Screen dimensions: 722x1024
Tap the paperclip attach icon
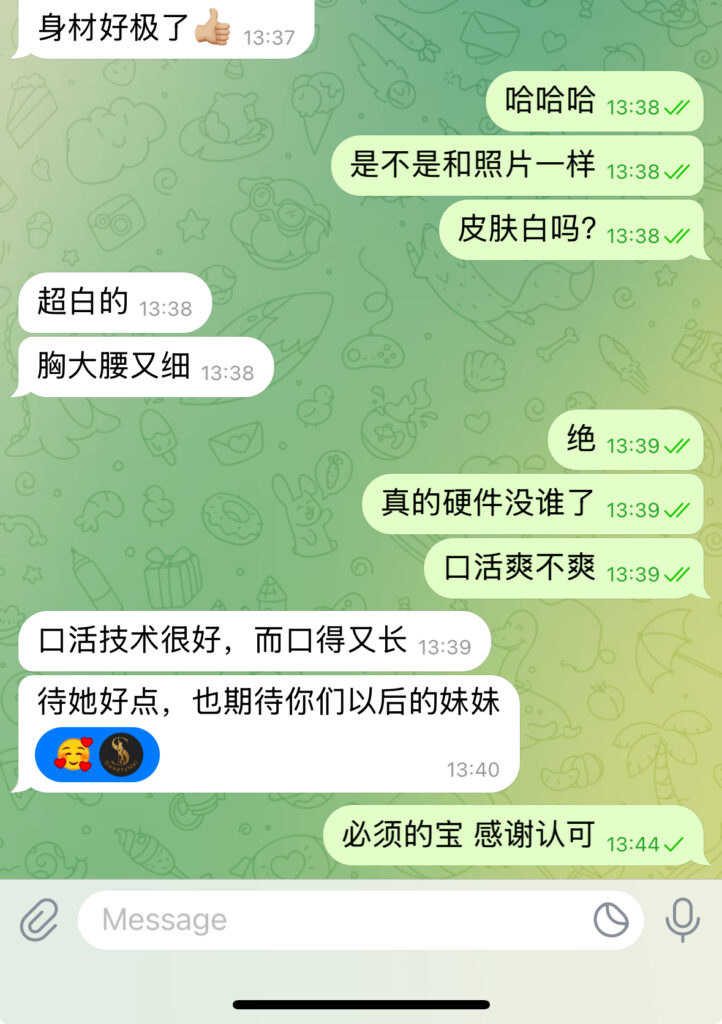click(x=40, y=919)
